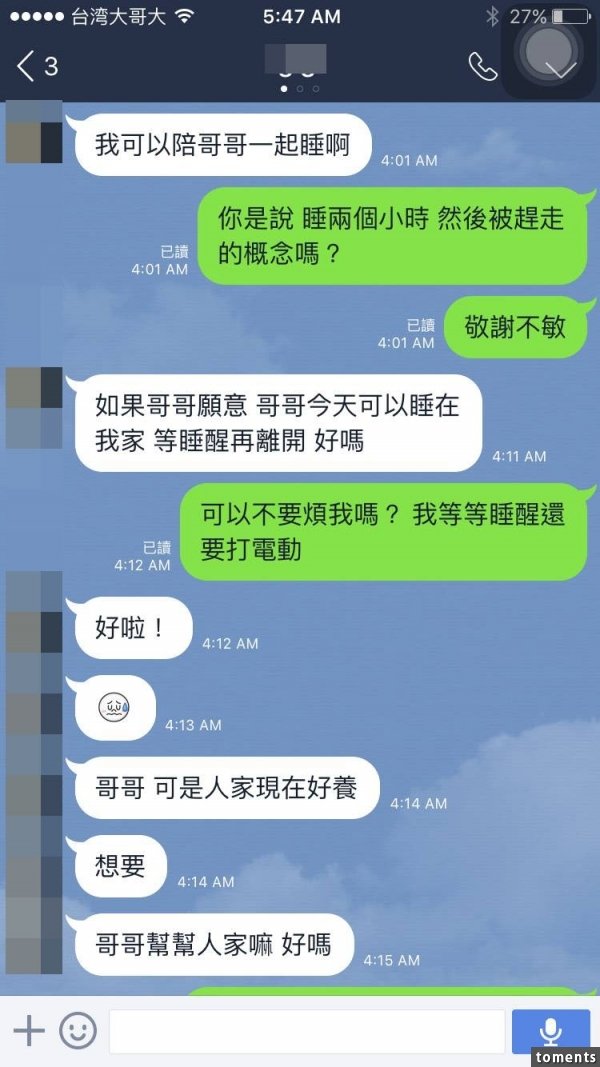This screenshot has width=600, height=1067.
Task: Open the emoji sticker picker
Action: click(x=78, y=1031)
